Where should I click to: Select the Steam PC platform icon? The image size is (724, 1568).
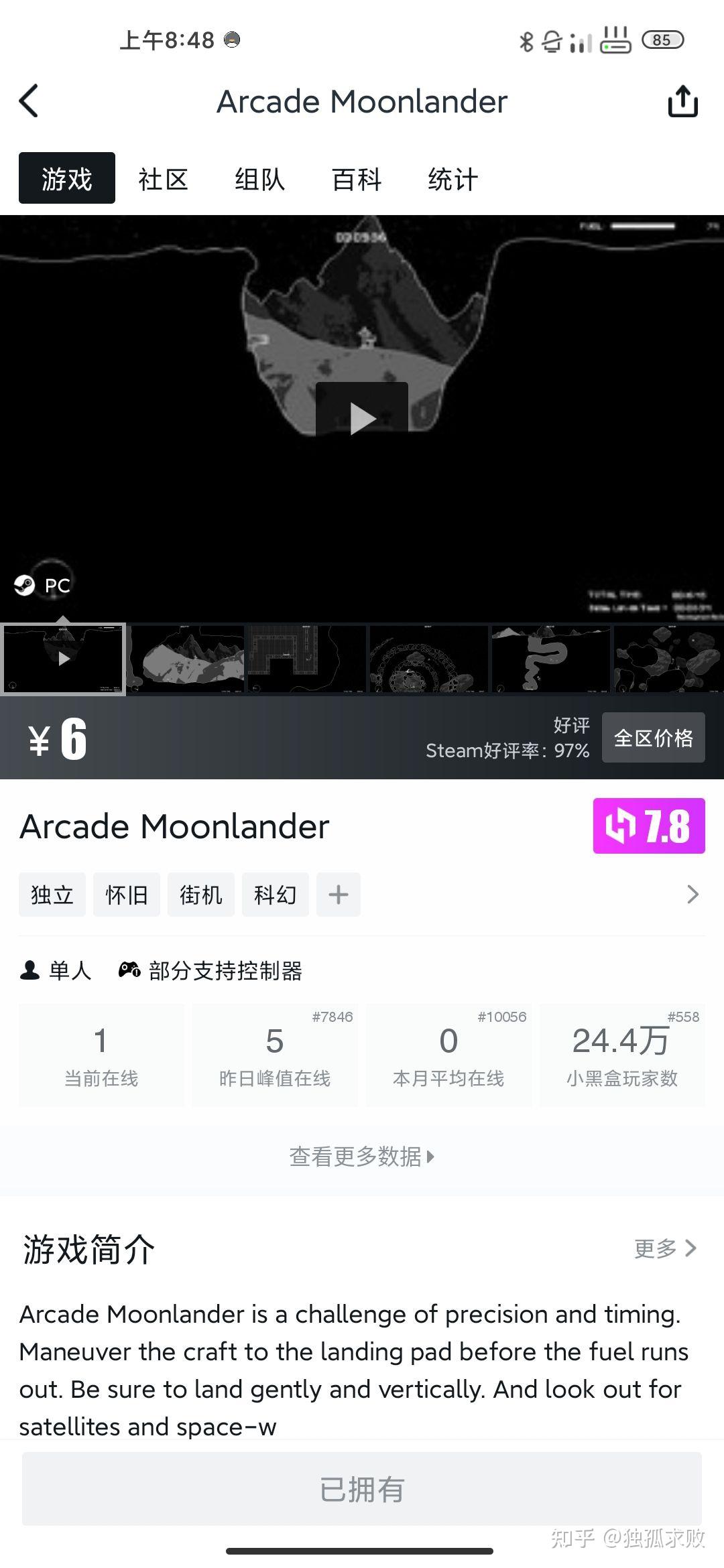click(x=26, y=585)
